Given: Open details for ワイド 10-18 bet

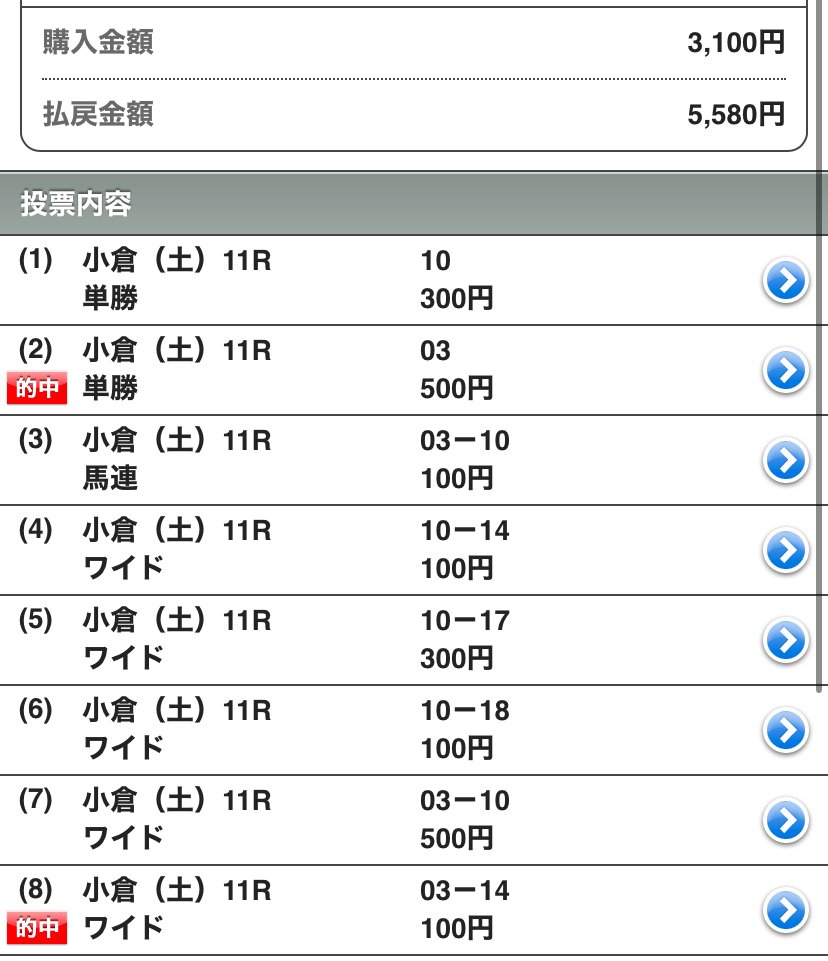Looking at the screenshot, I should [786, 731].
